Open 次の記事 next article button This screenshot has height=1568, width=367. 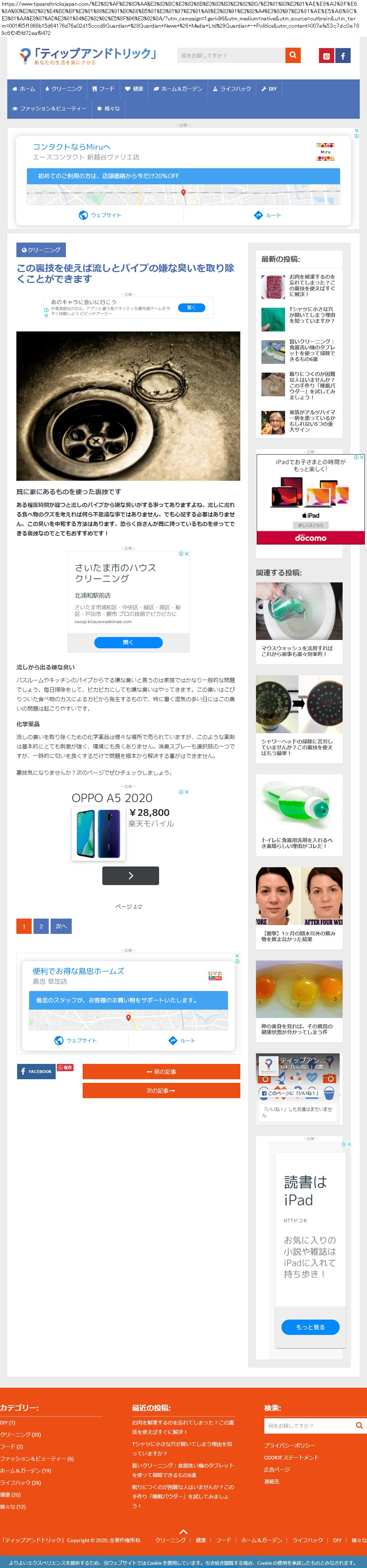[x=161, y=1090]
